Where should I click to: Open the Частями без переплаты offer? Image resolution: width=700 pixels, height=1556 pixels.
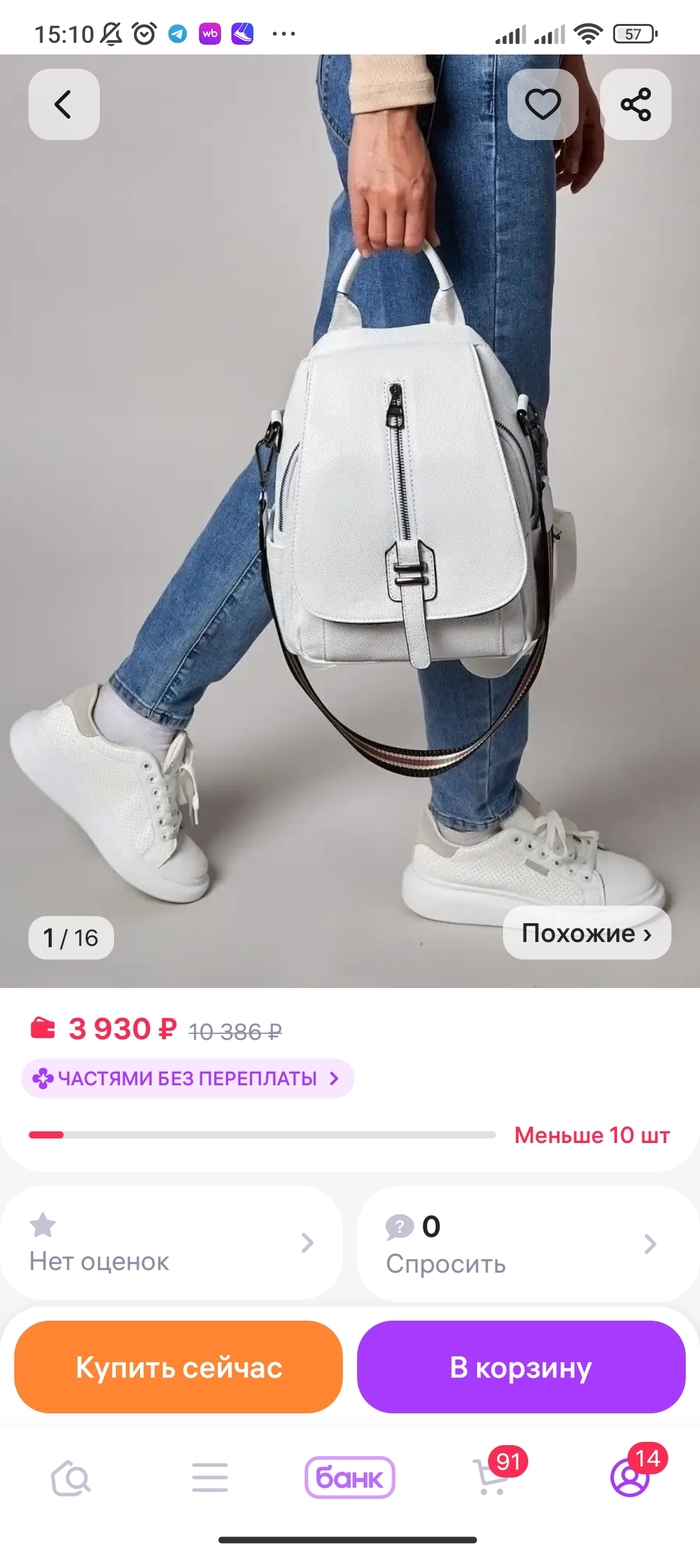187,1078
